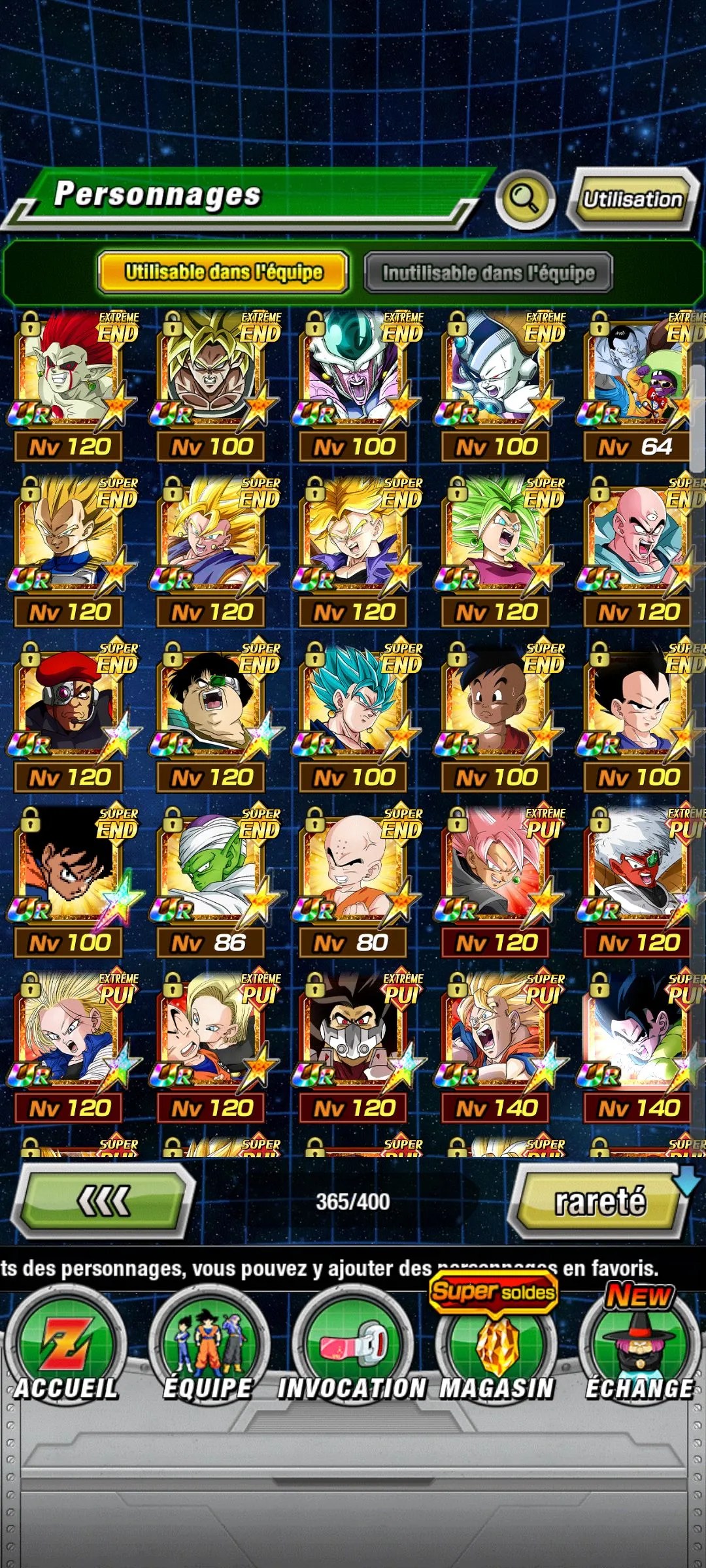Switch to Inutilisable dans l'équipe tab
Viewport: 706px width, 1568px height.
(488, 272)
